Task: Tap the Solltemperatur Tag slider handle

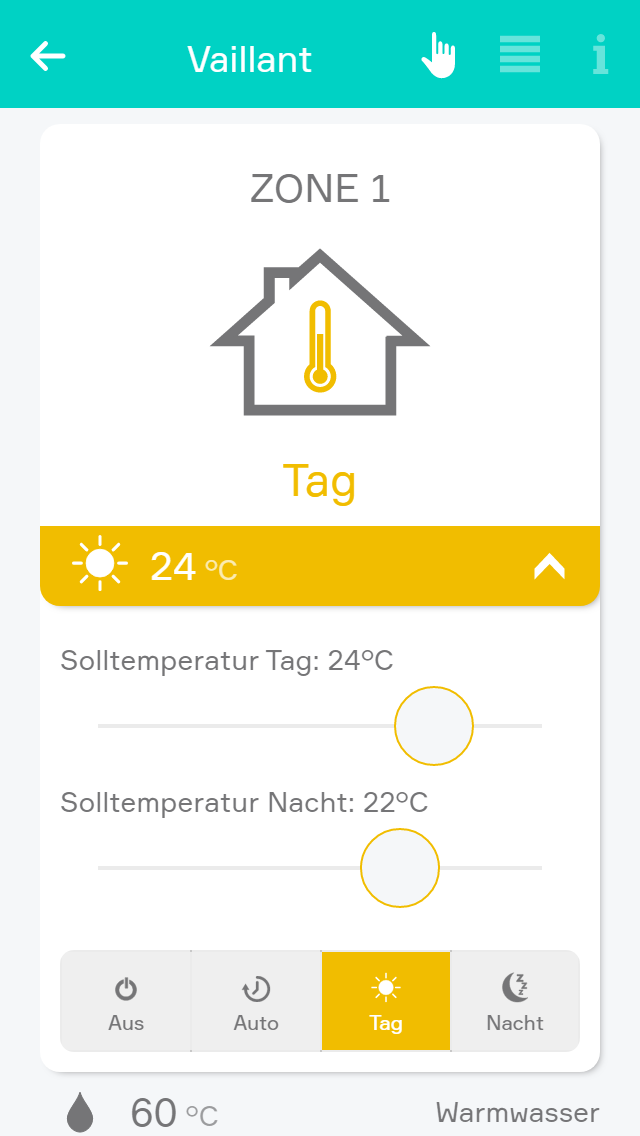Action: click(x=434, y=726)
